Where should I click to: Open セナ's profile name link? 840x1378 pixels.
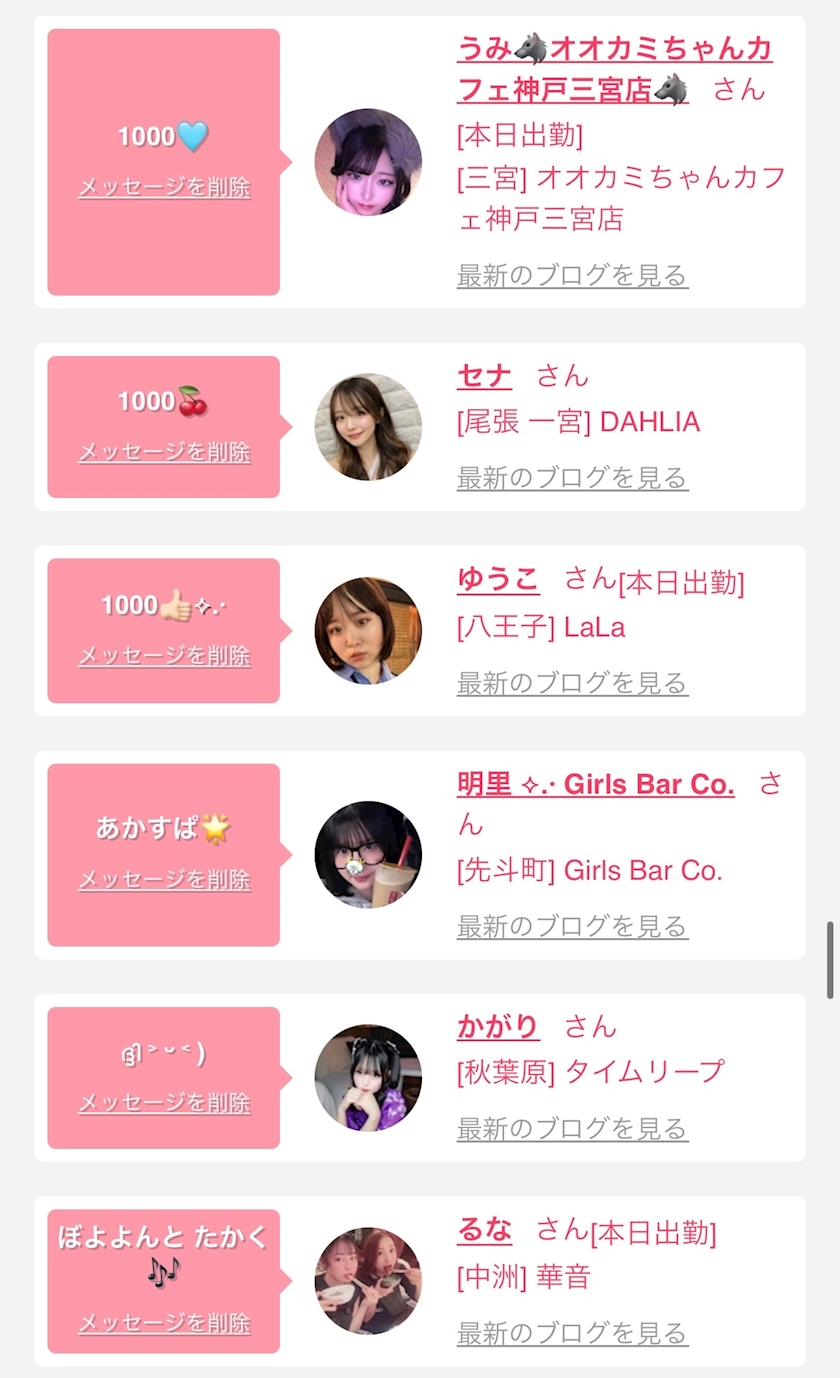click(484, 376)
